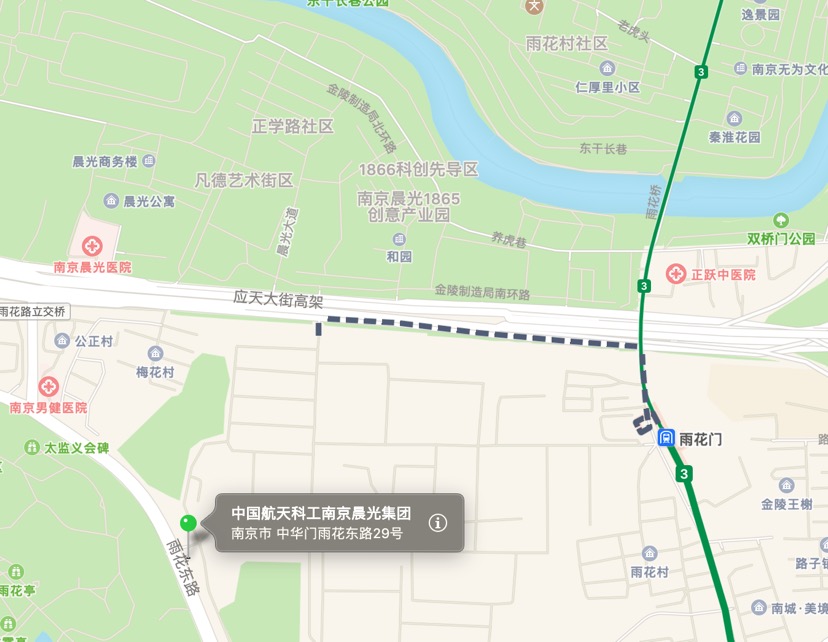Tap the green location pin
The width and height of the screenshot is (828, 642).
(187, 522)
